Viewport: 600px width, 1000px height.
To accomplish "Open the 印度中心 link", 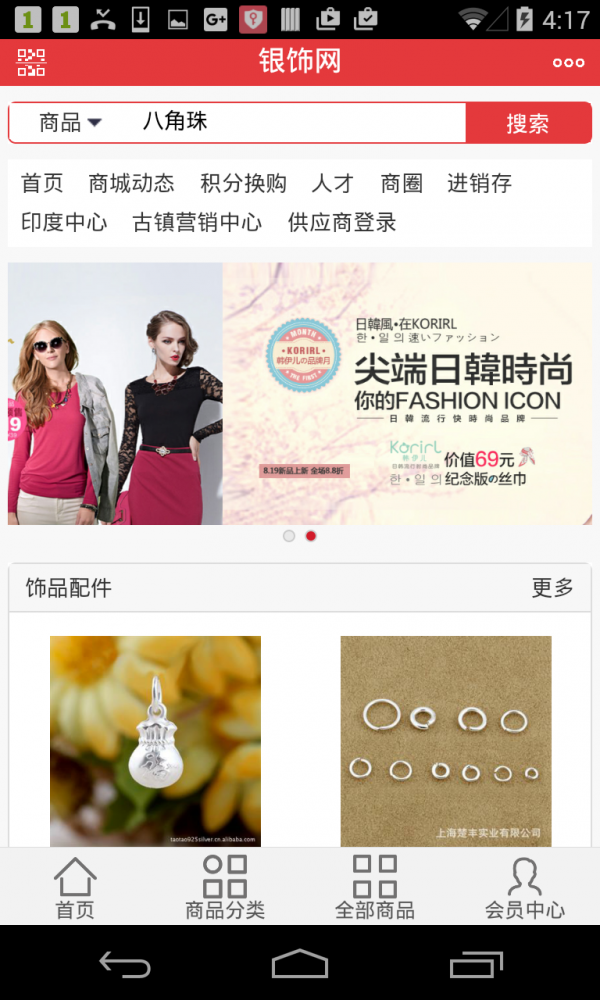I will [x=64, y=222].
